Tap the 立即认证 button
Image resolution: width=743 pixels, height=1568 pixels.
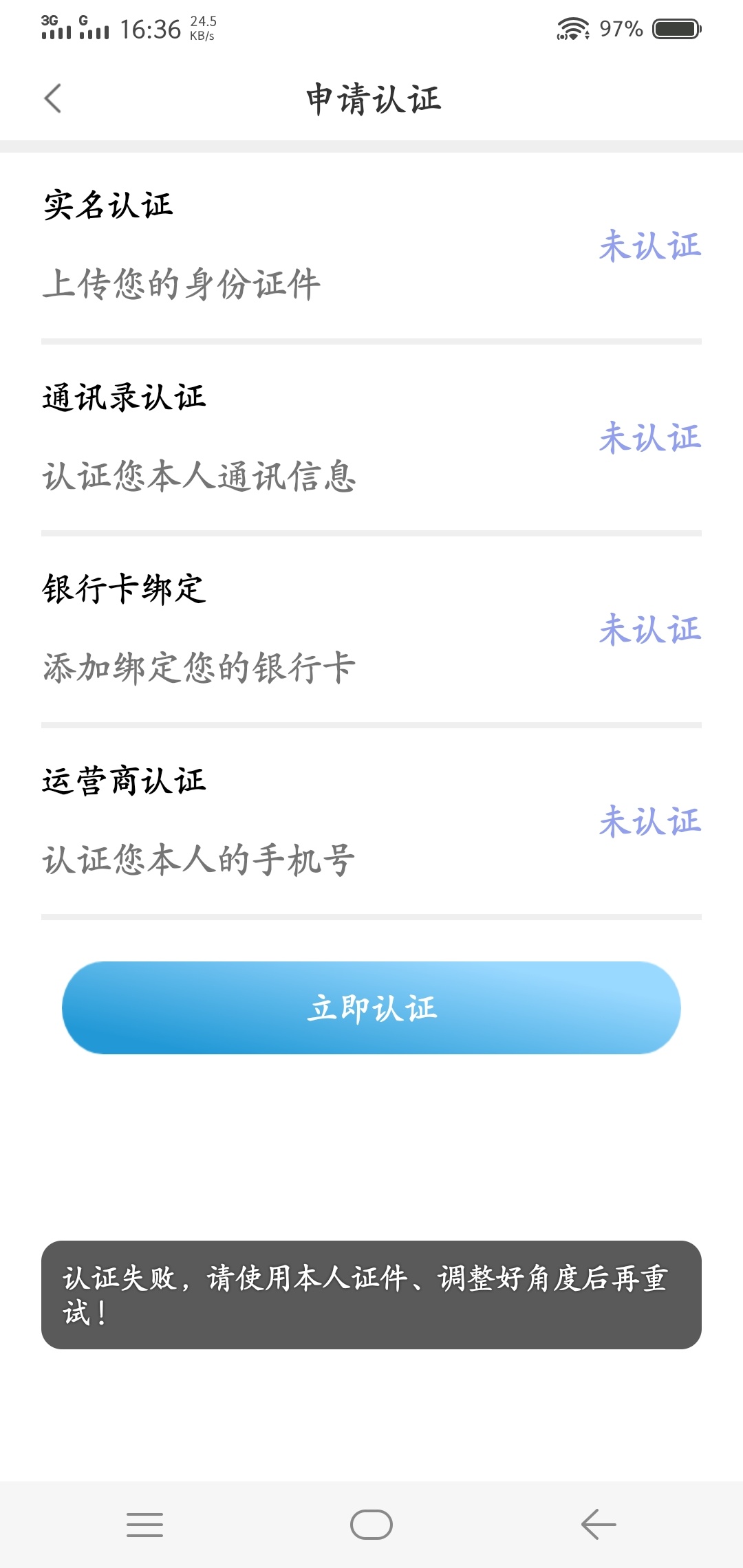[x=371, y=1008]
